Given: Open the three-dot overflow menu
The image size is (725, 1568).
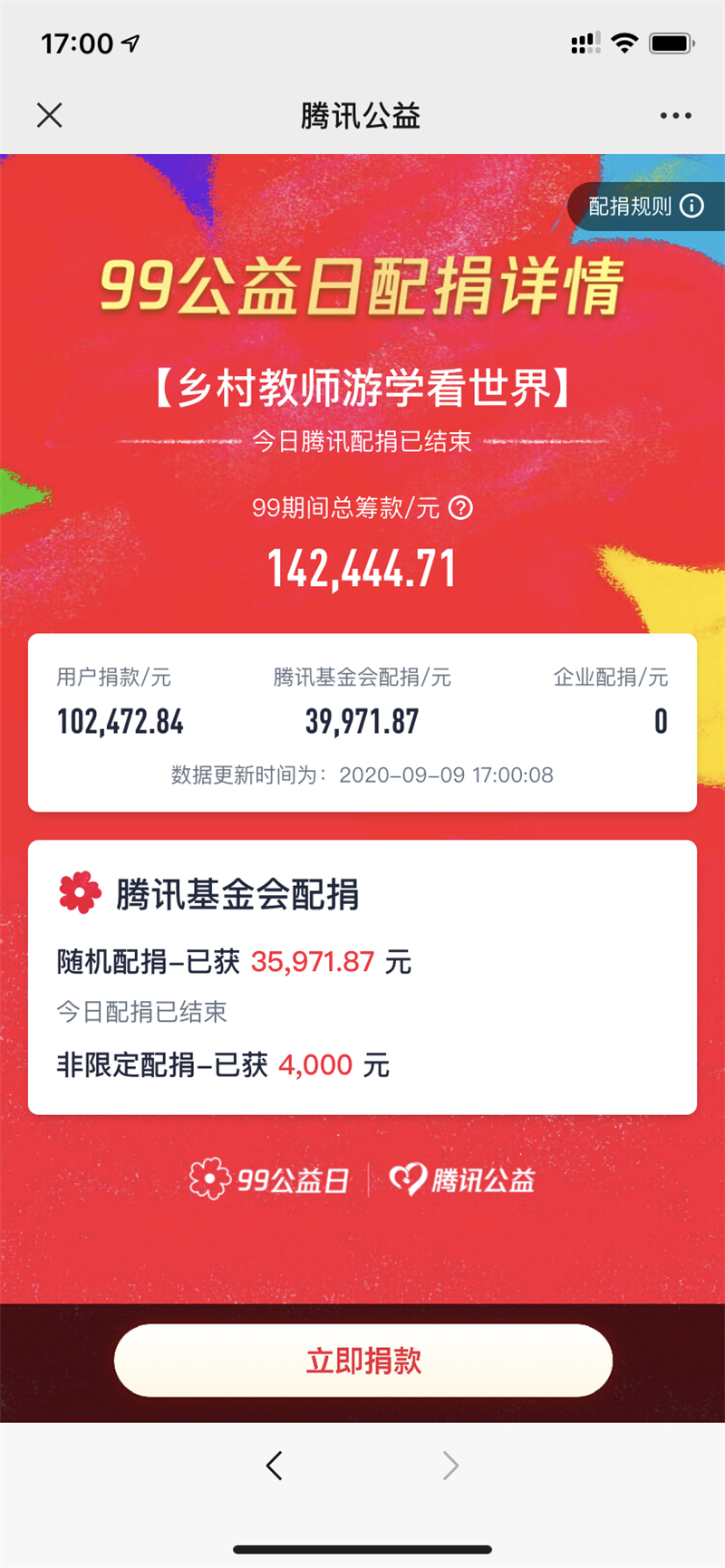Looking at the screenshot, I should pos(675,116).
